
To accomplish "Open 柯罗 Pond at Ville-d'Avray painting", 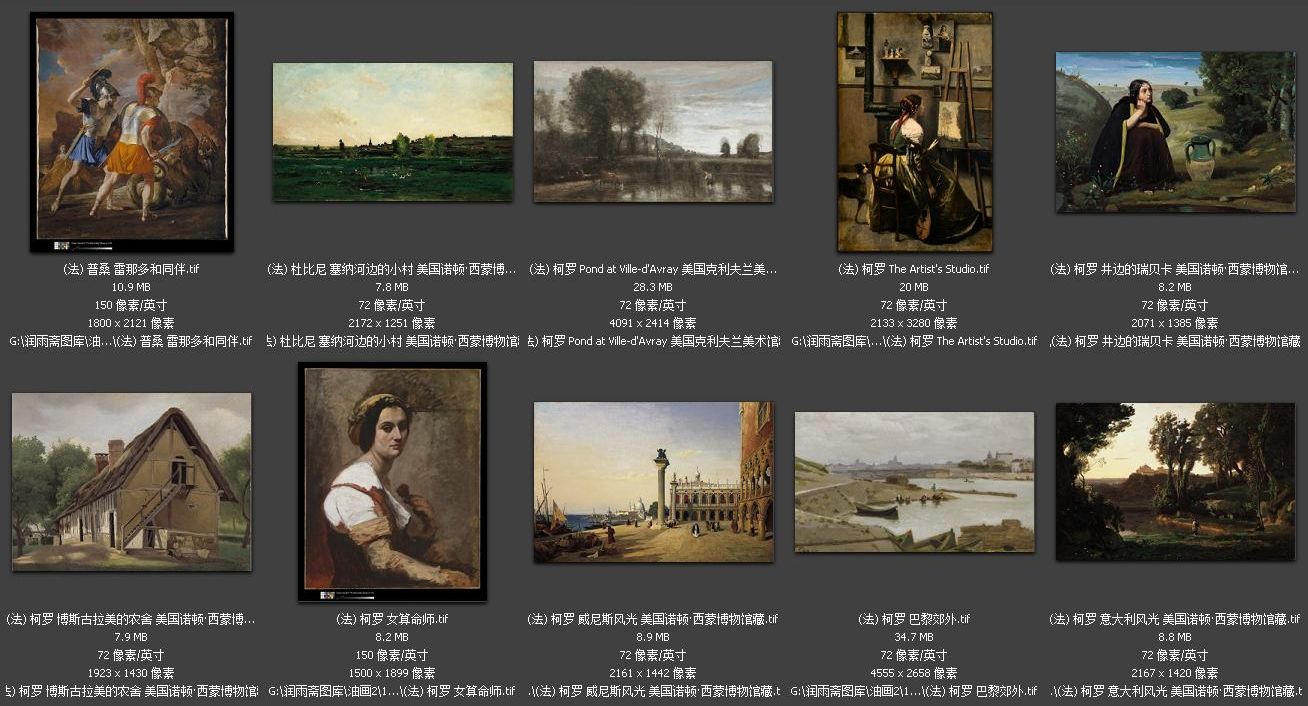I will click(x=653, y=131).
